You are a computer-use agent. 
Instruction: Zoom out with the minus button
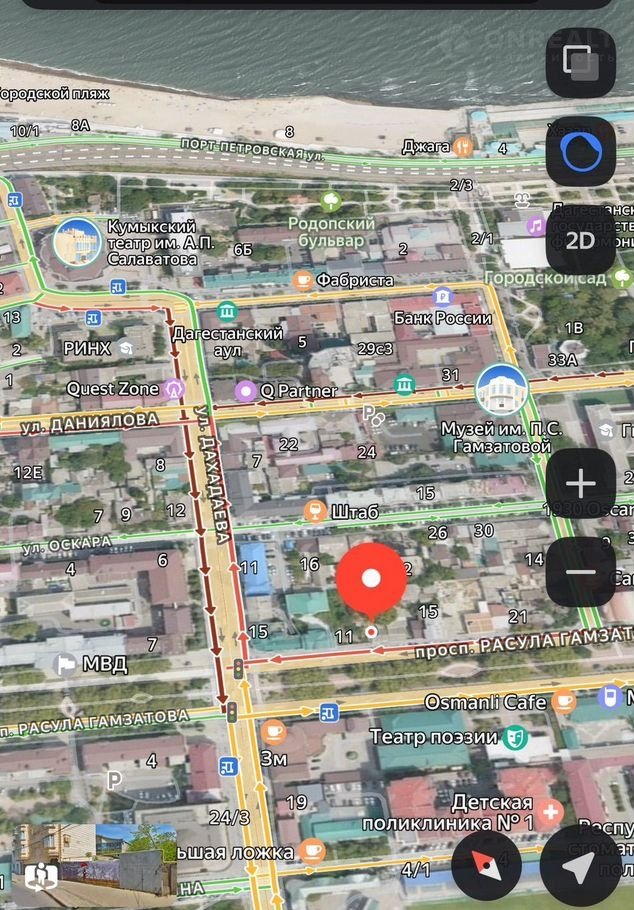point(580,572)
